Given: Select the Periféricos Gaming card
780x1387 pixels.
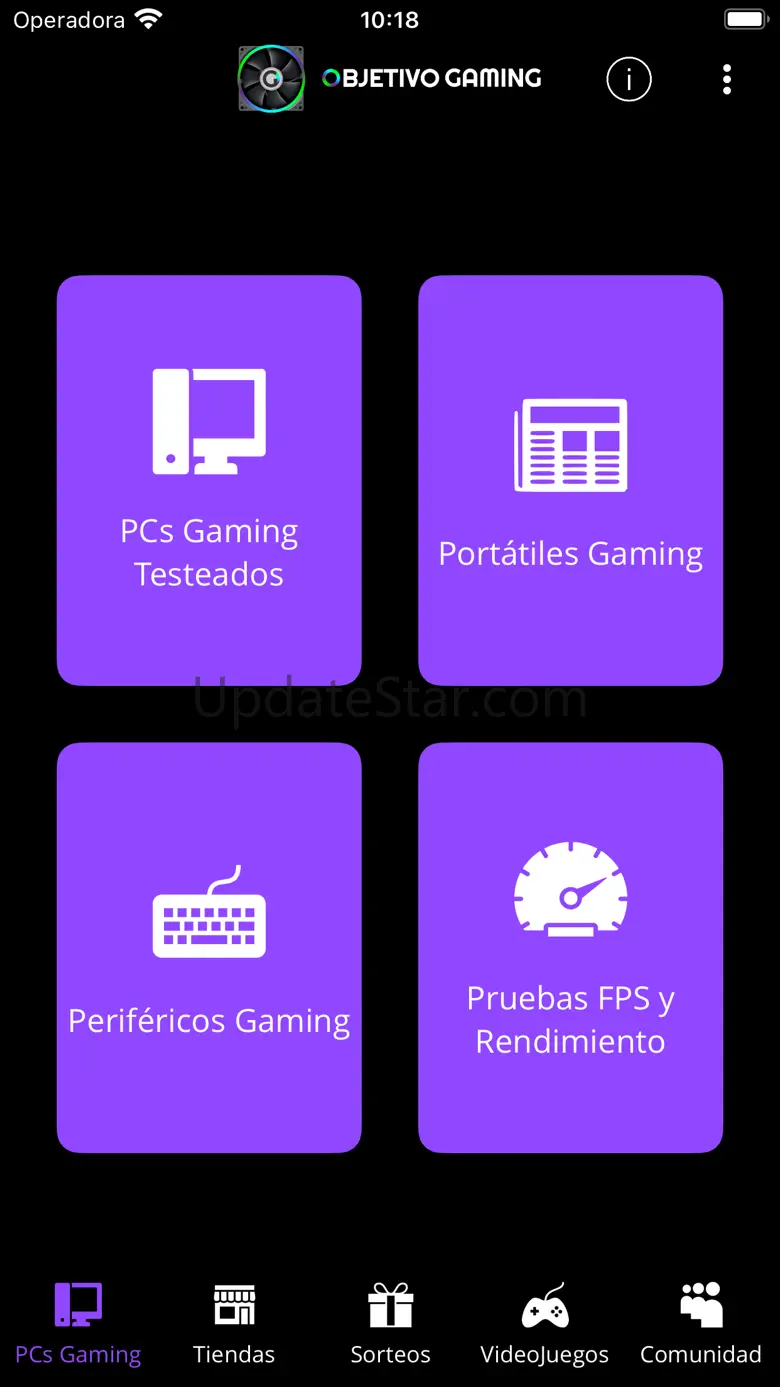Looking at the screenshot, I should (209, 947).
